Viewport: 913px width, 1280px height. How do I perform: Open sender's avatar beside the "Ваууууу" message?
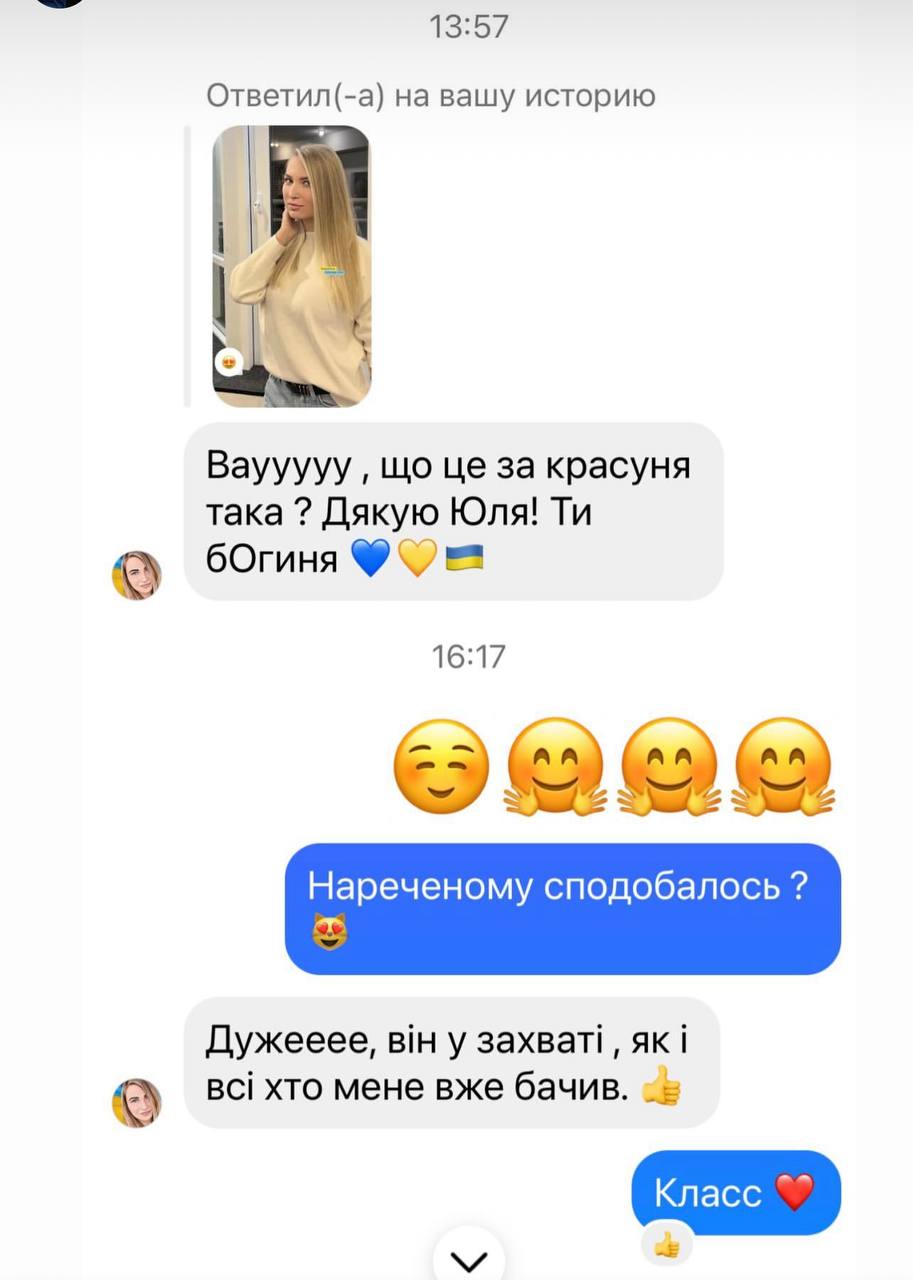137,575
